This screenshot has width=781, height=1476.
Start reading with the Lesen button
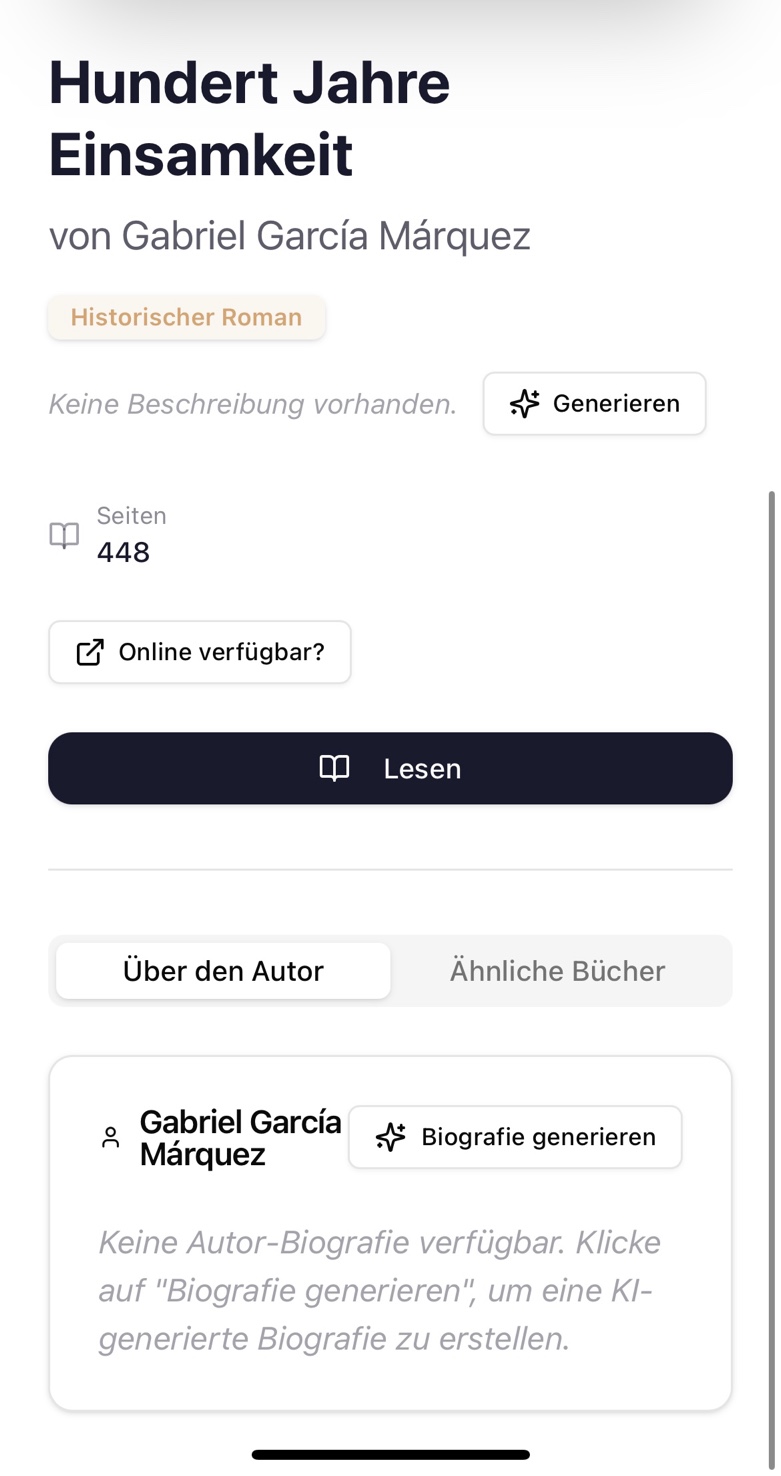coord(390,768)
